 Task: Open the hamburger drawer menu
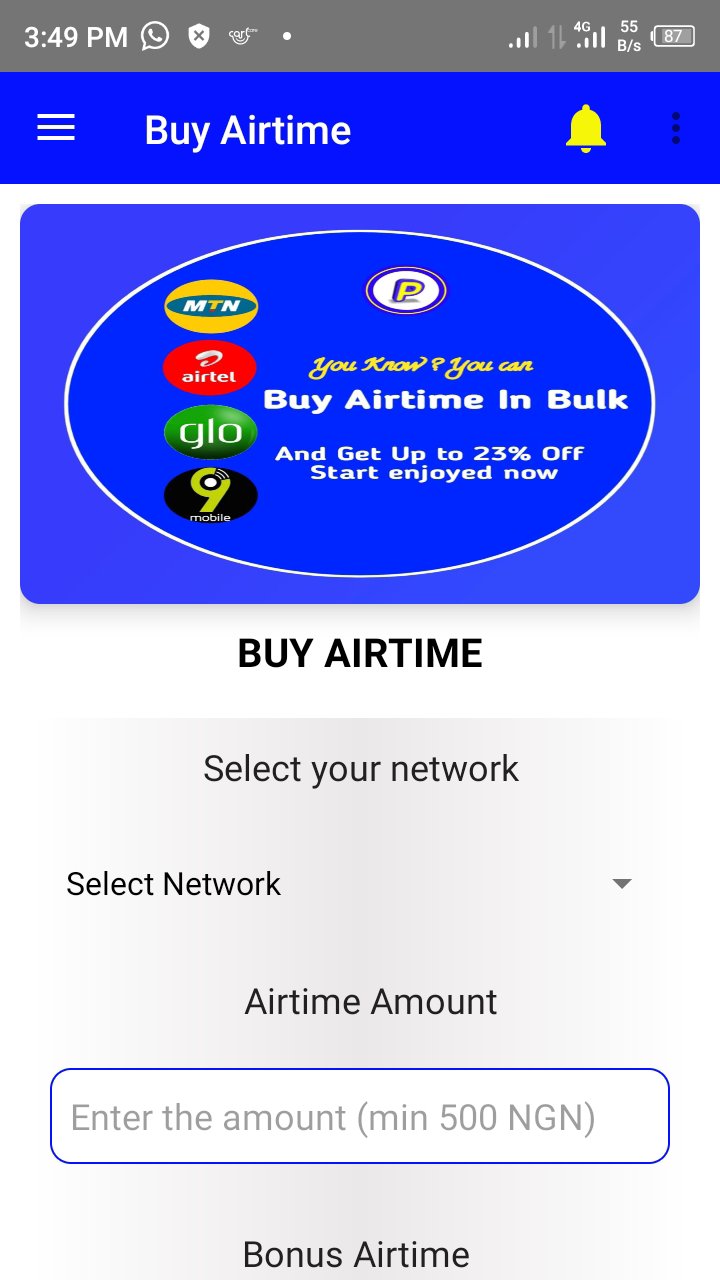[x=56, y=128]
